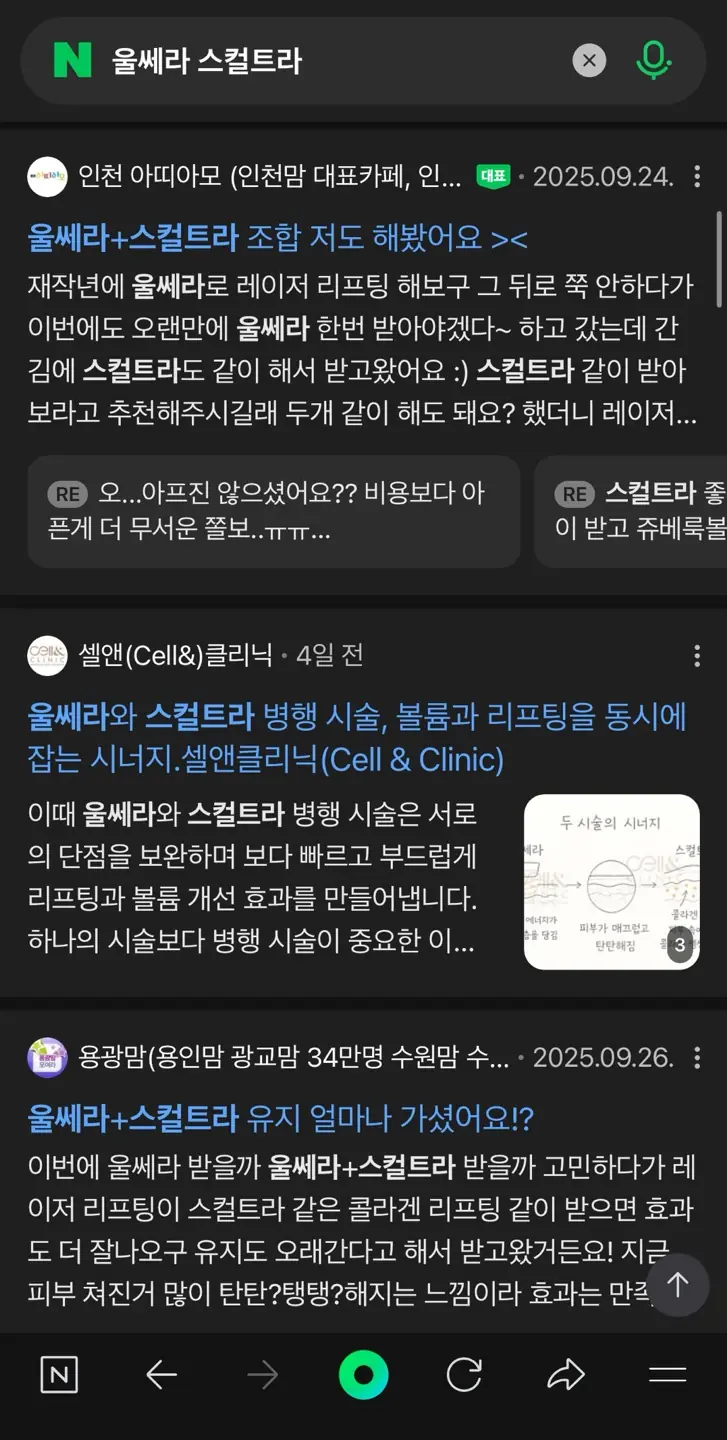Open the post 울쎄라+스컬트라 유지 얼마나 가셨어요!?
Screen dimensions: 727x1440
(281, 1119)
